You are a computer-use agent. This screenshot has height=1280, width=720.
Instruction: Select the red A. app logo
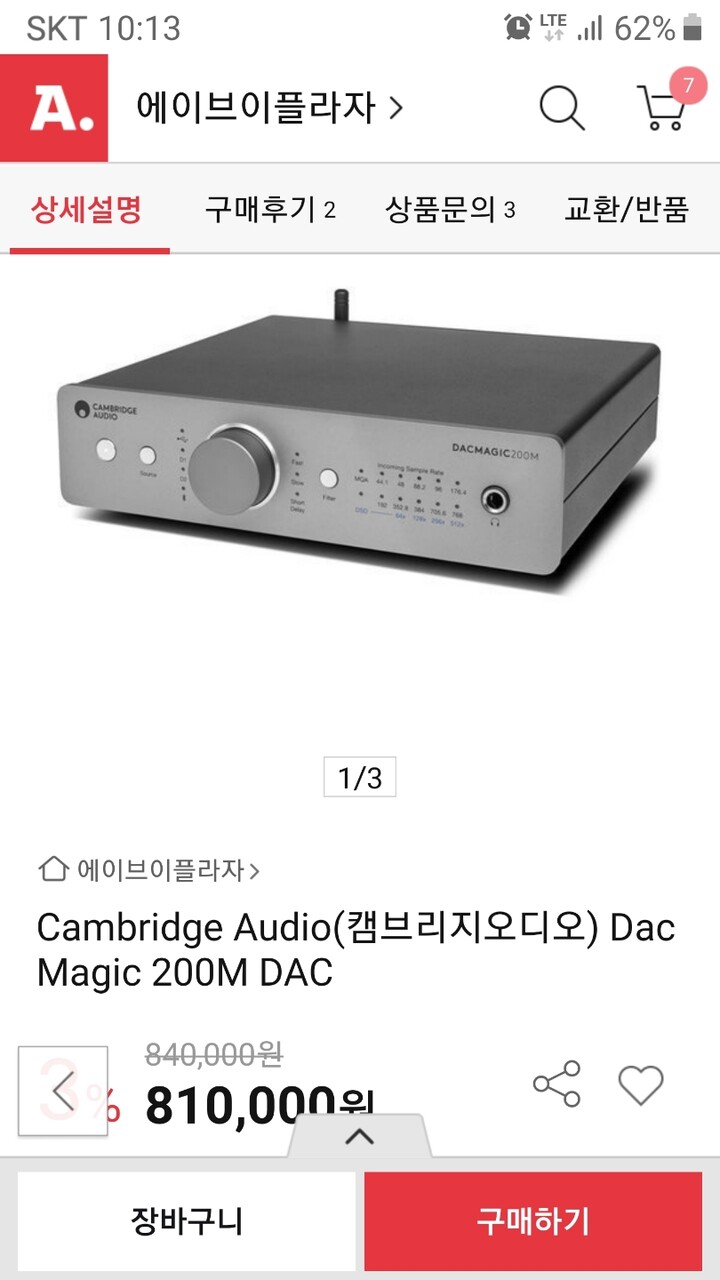pyautogui.click(x=55, y=108)
